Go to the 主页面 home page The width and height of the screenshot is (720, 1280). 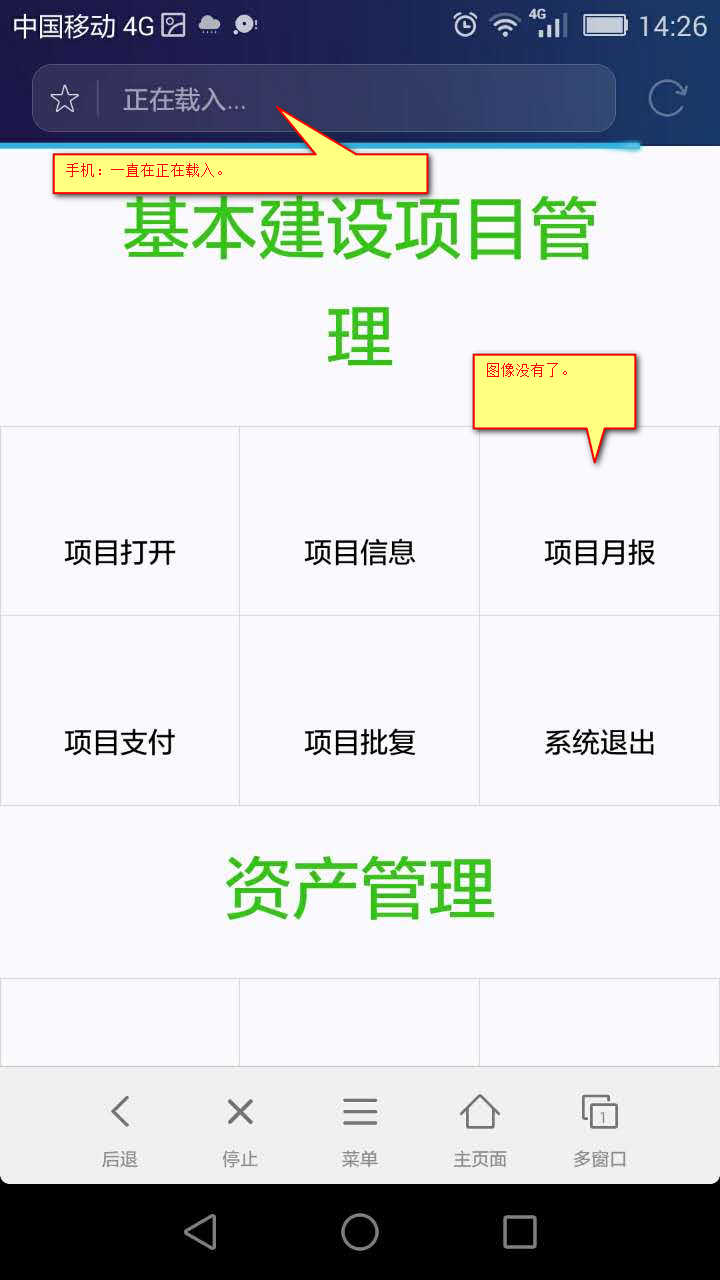480,1130
